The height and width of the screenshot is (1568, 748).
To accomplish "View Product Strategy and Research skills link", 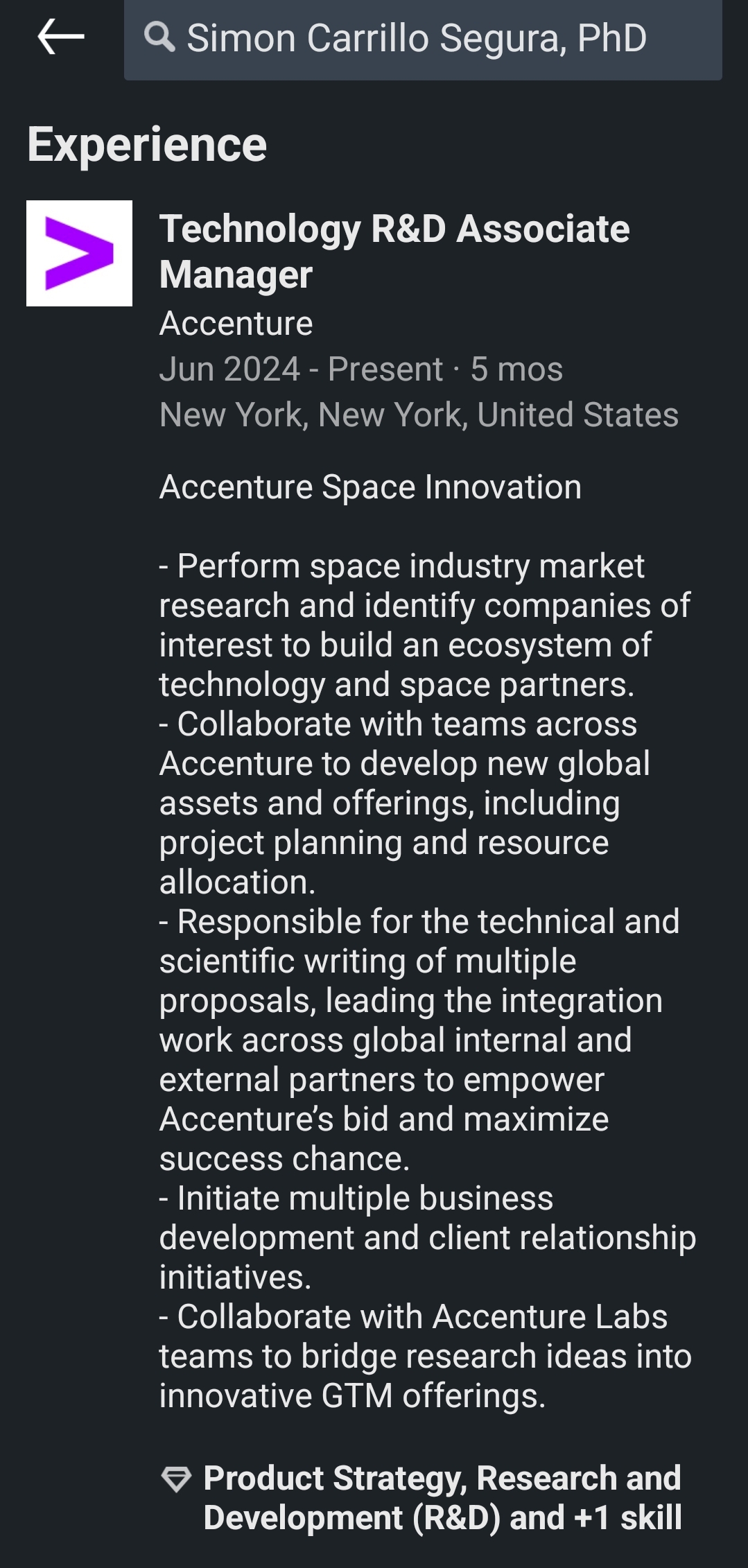I will click(x=442, y=1497).
